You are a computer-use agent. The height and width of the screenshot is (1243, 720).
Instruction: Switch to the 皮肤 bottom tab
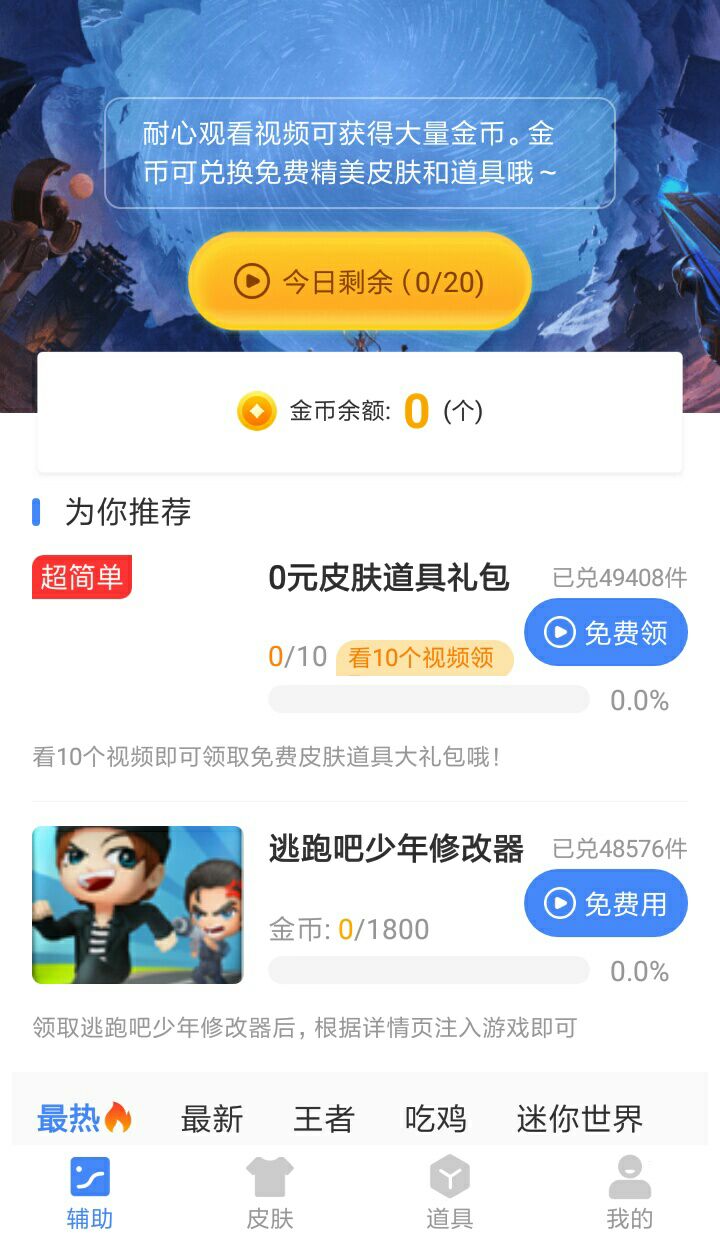(270, 1193)
